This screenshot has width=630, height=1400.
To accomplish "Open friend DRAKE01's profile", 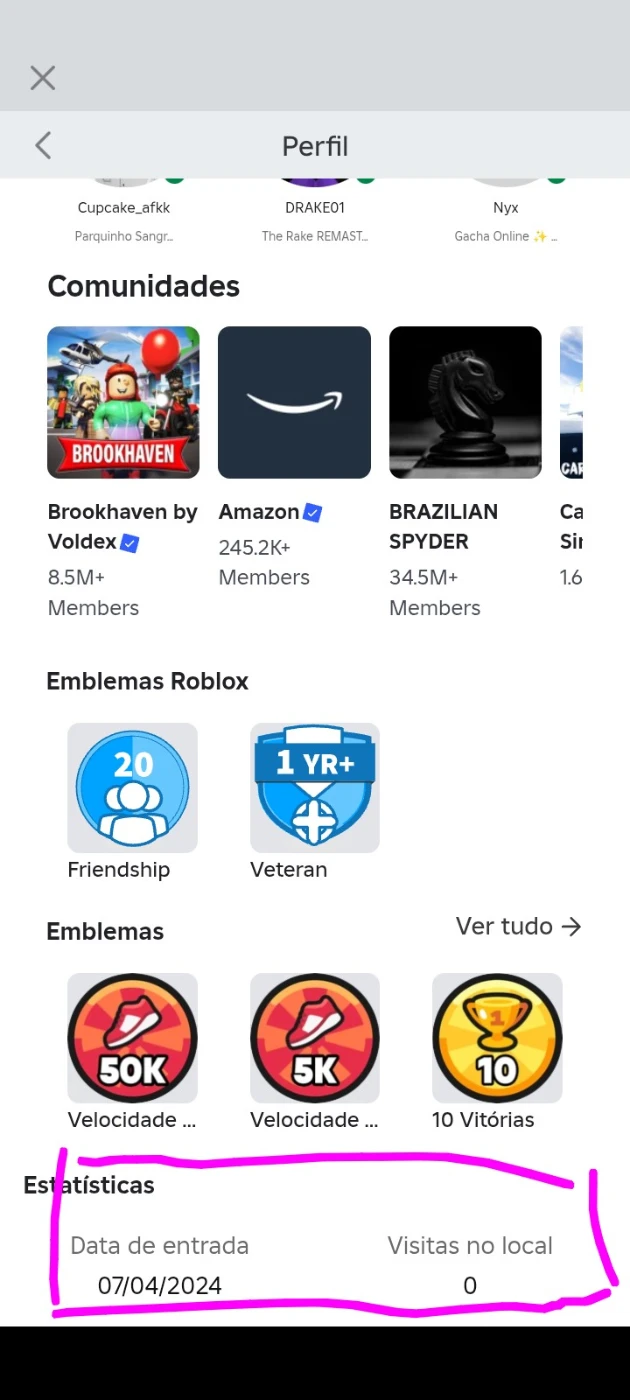I will [315, 208].
